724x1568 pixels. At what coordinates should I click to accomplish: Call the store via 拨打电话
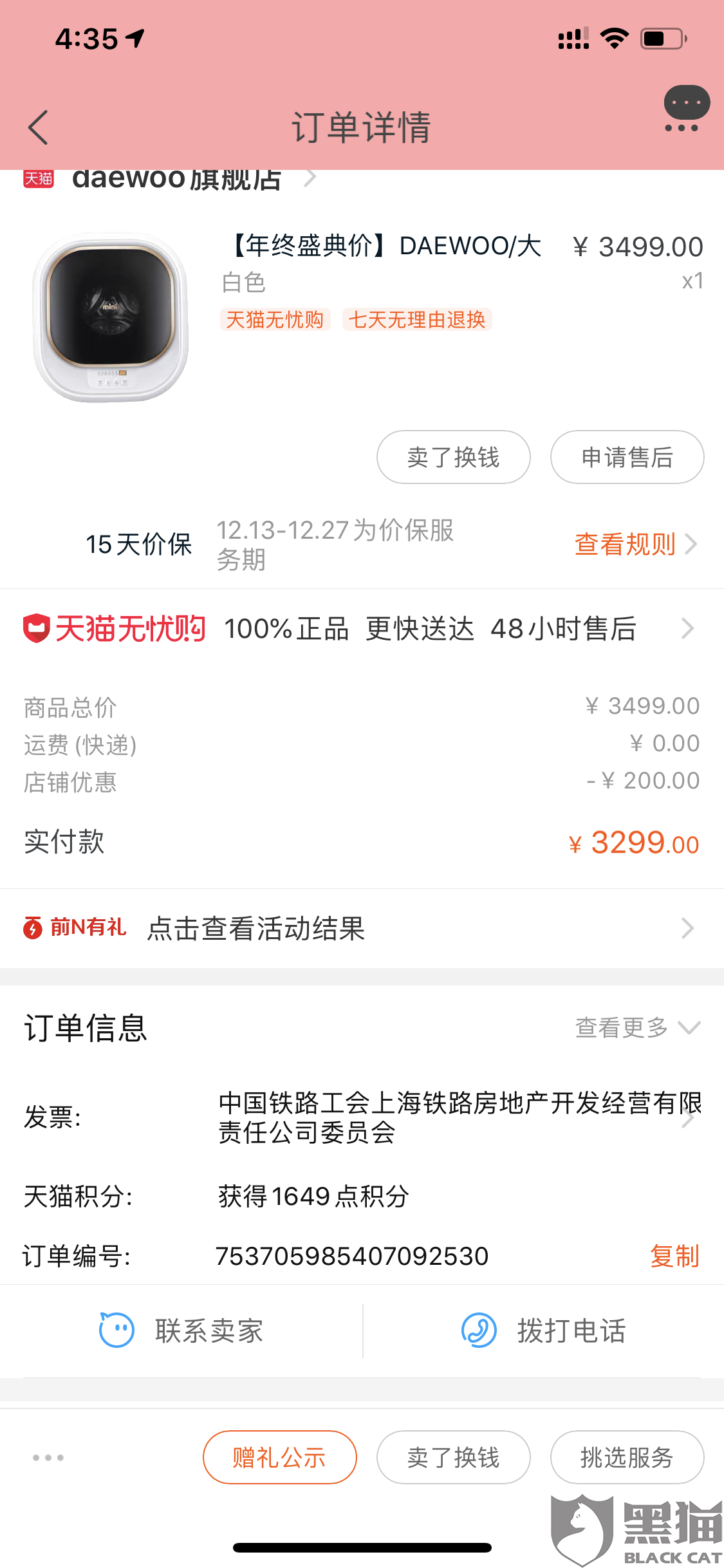(544, 1330)
